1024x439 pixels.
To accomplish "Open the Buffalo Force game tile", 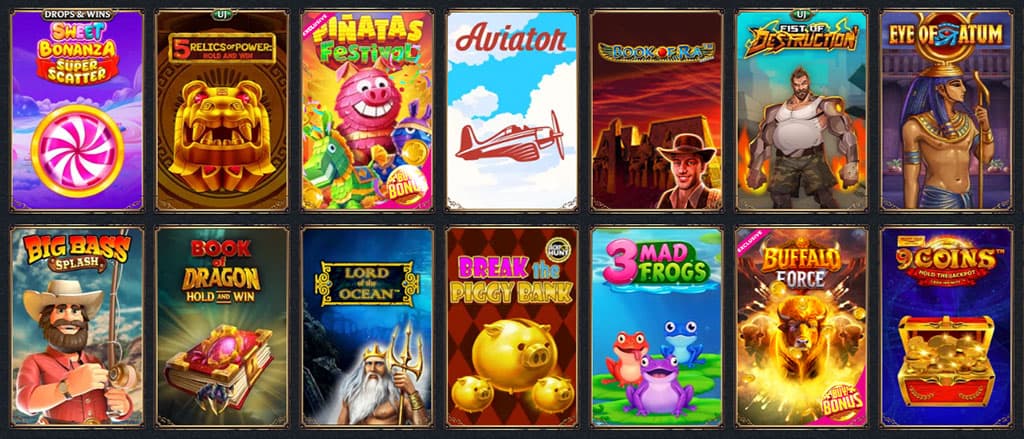I will click(x=801, y=326).
